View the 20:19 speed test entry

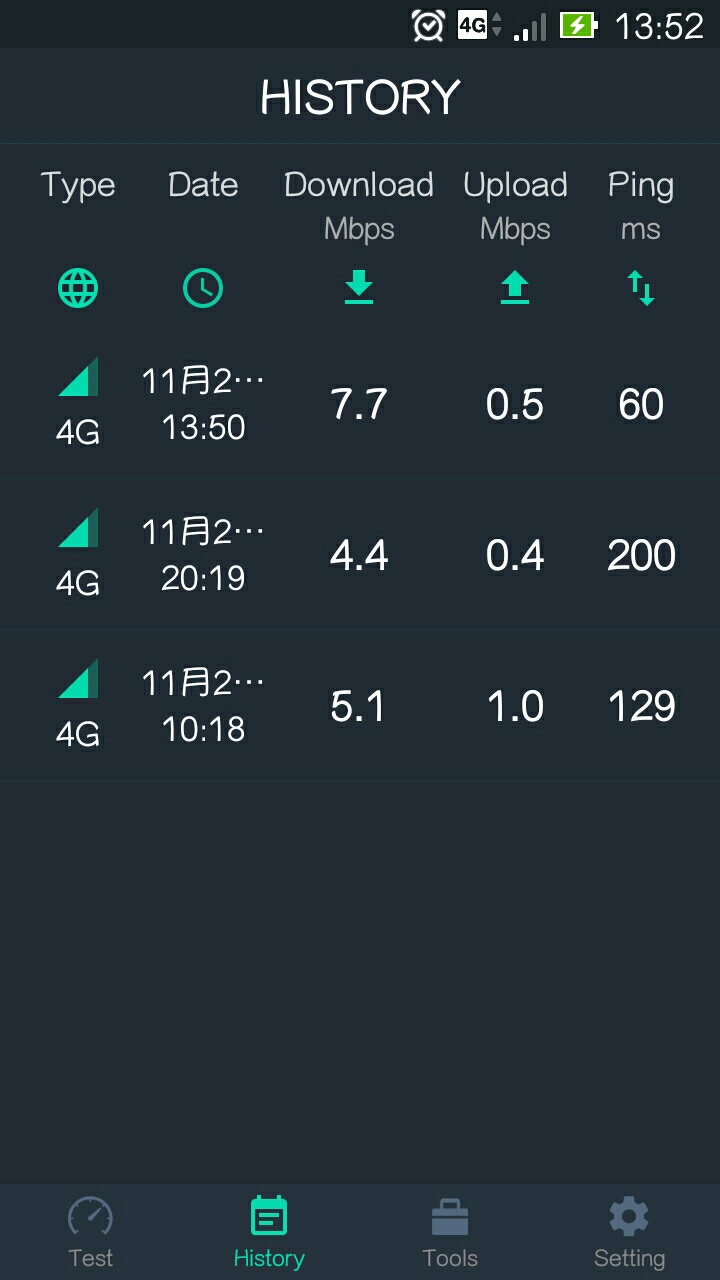(360, 555)
